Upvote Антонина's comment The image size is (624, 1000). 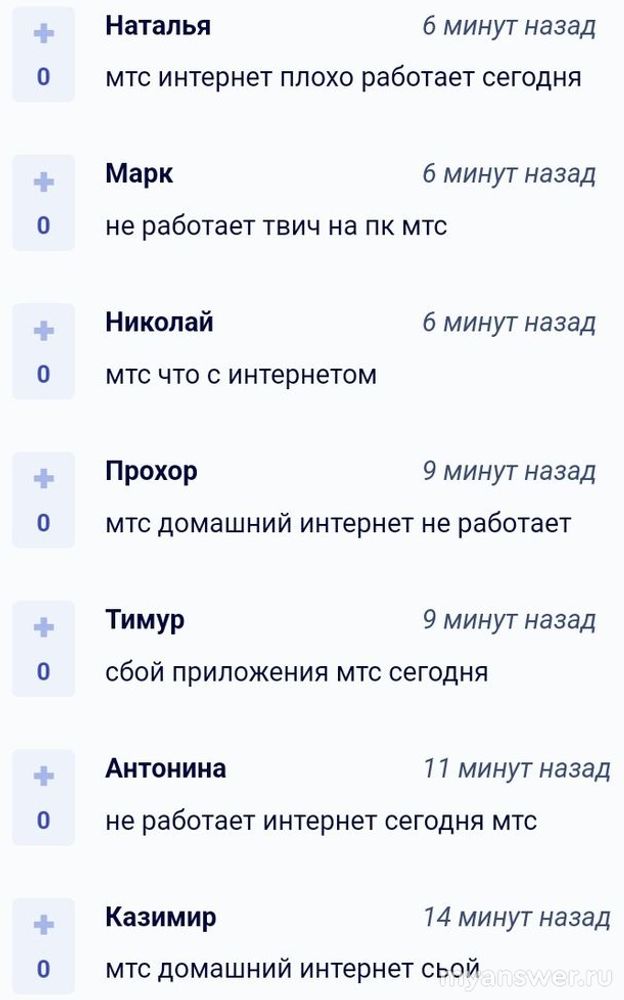pos(43,776)
